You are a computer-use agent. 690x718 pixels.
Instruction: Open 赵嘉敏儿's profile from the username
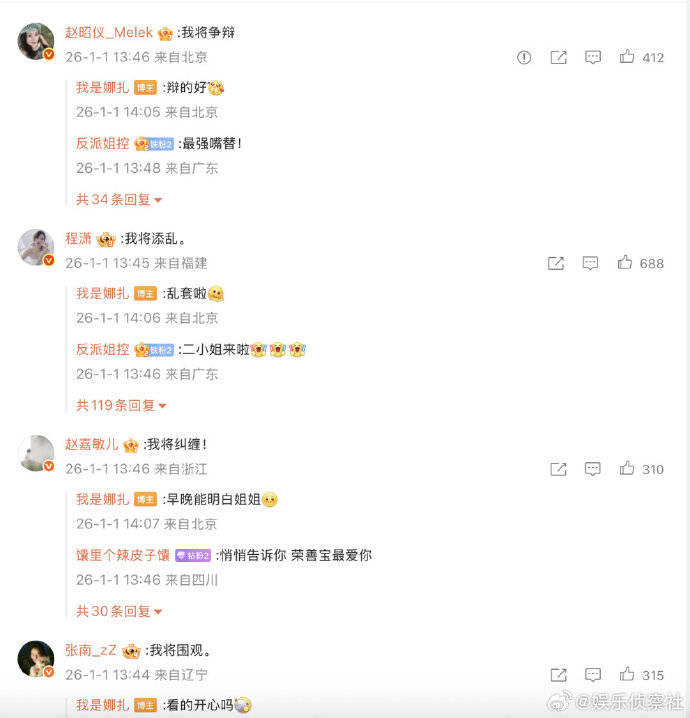pyautogui.click(x=92, y=444)
